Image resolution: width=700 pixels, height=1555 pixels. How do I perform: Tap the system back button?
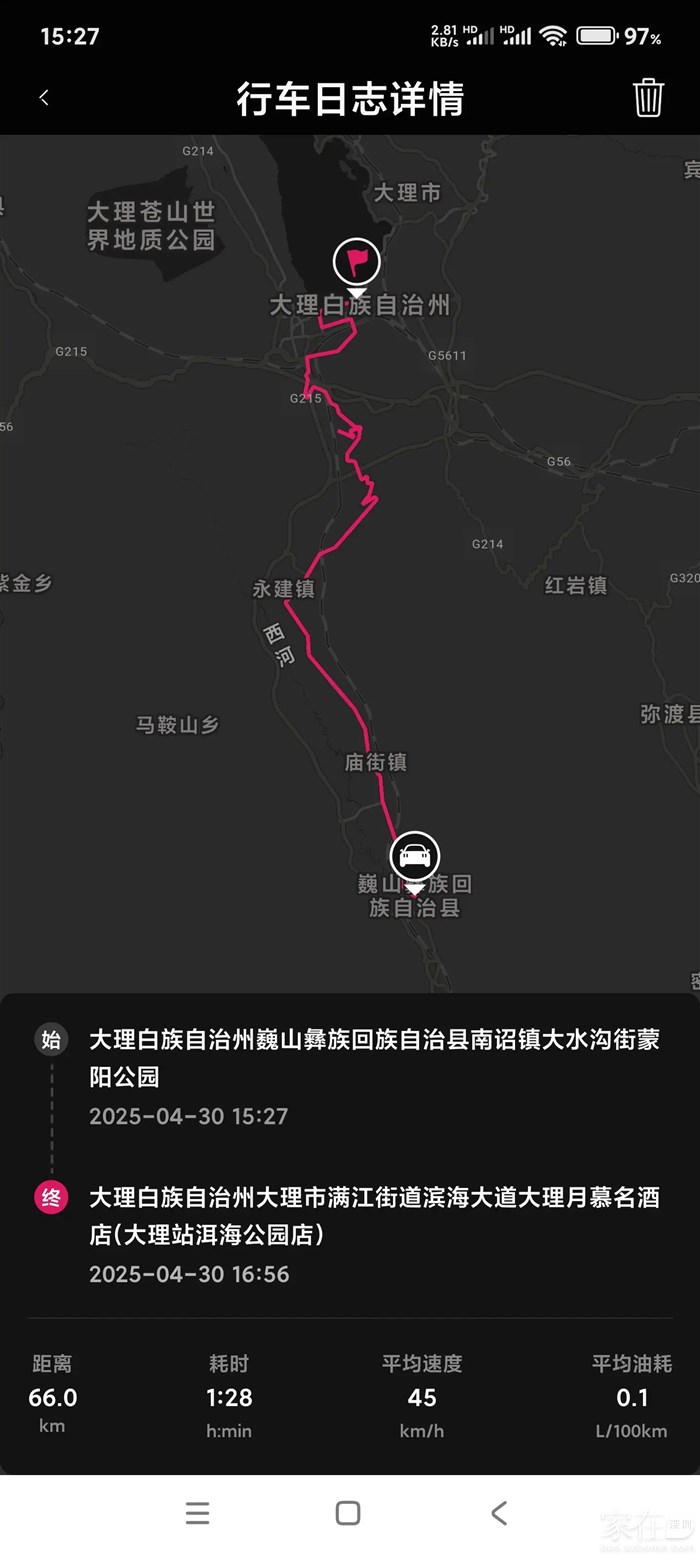(499, 1513)
